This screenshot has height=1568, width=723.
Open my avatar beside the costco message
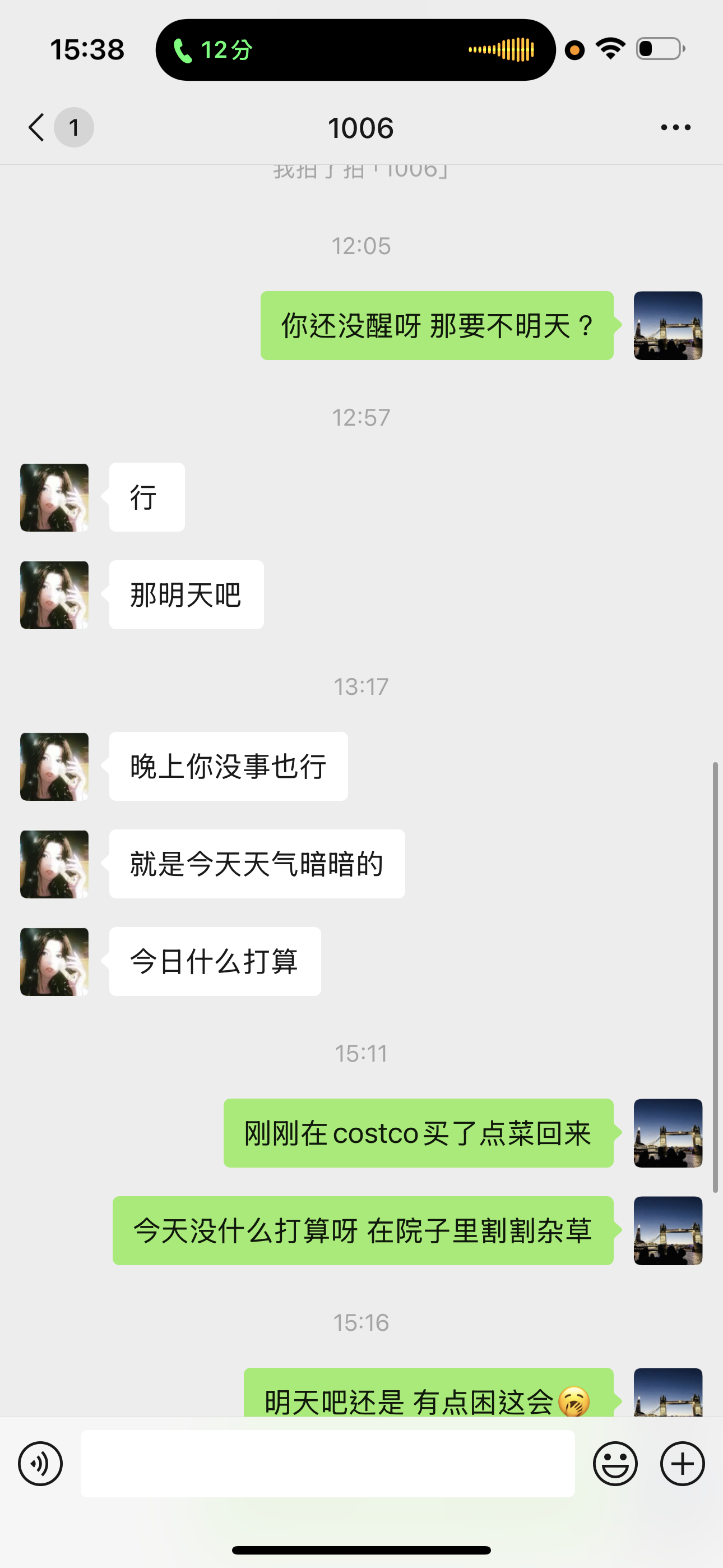668,1133
